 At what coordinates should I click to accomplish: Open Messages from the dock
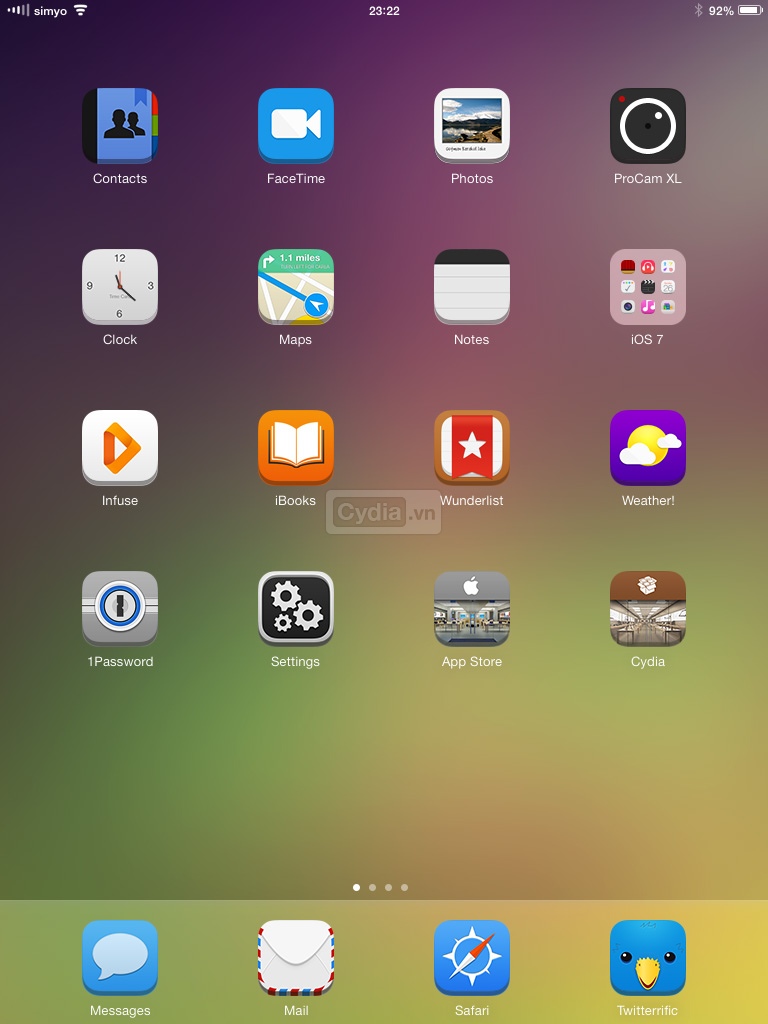click(x=120, y=958)
